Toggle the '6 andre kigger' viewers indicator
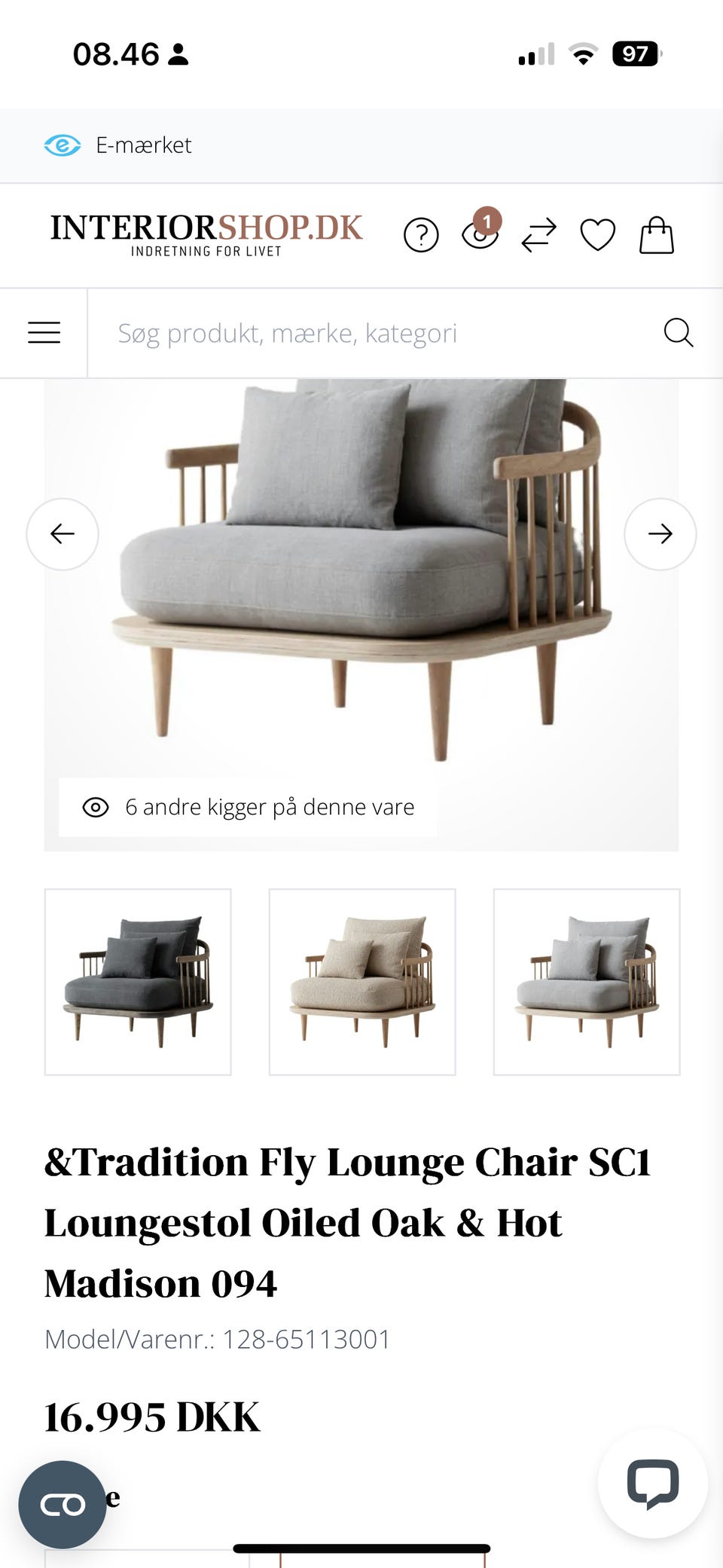This screenshot has width=723, height=1568. (x=249, y=806)
